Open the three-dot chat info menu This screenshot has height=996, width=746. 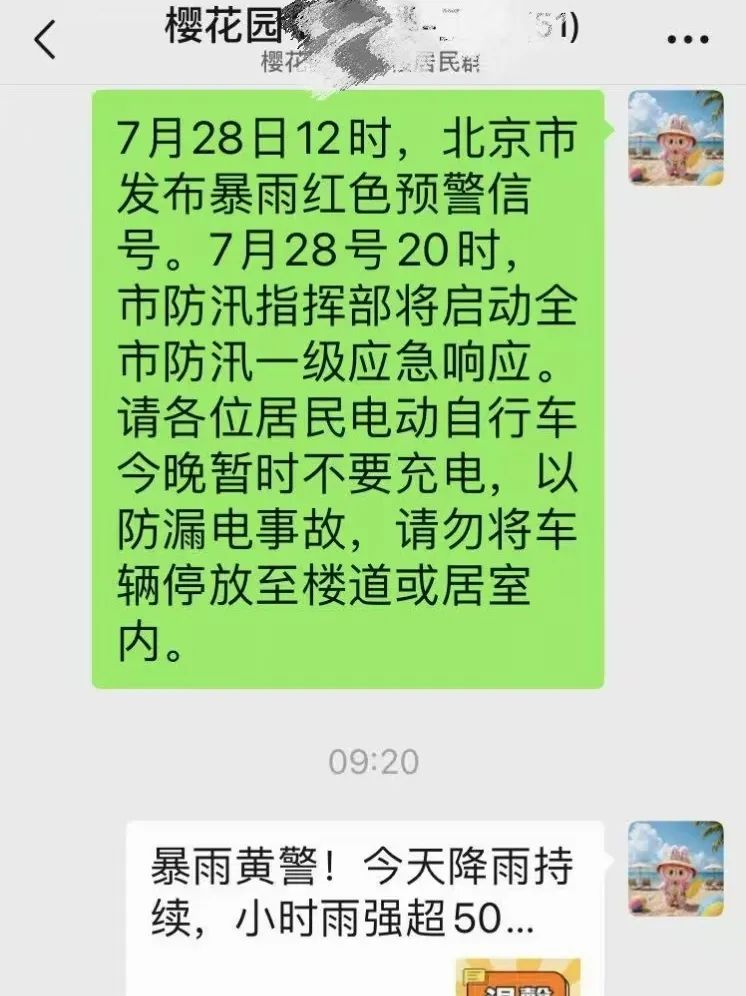point(688,41)
